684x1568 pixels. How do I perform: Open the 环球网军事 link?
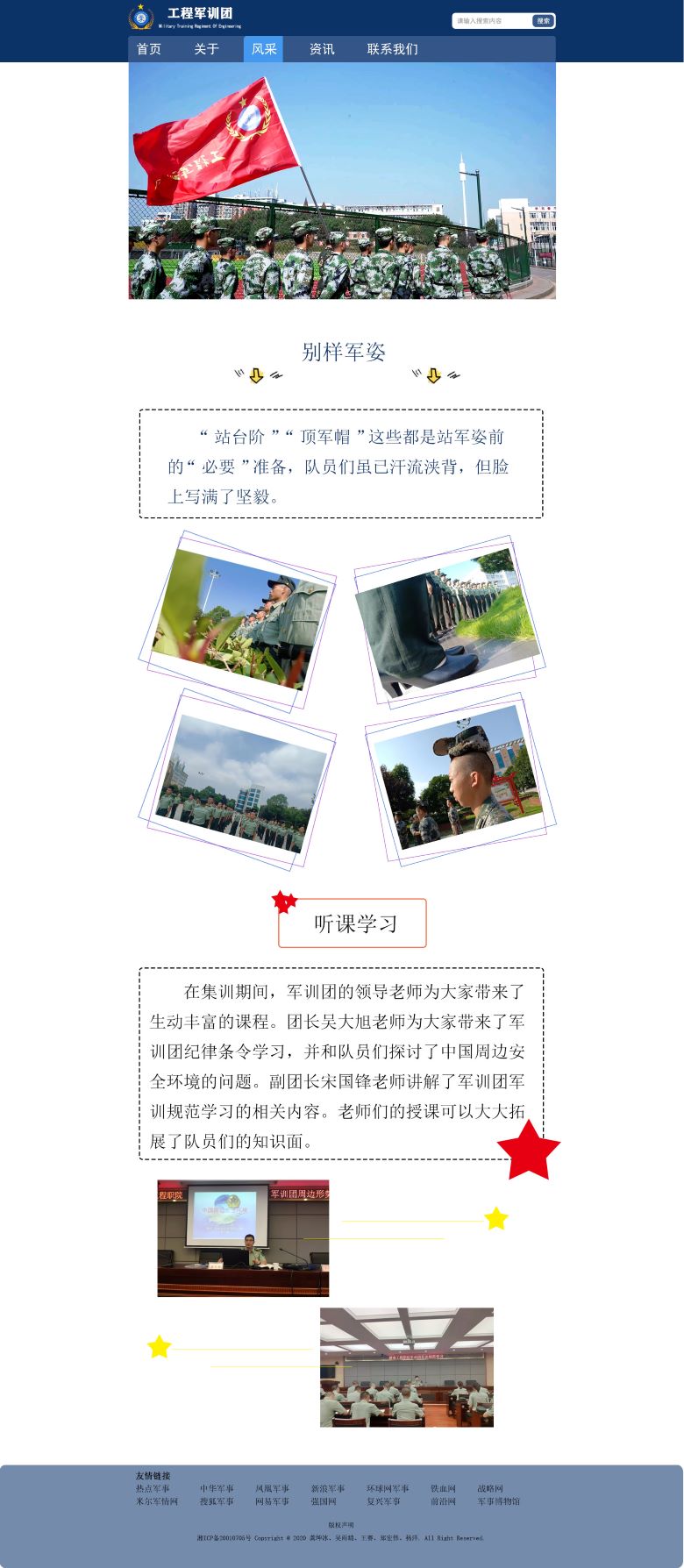point(388,1488)
